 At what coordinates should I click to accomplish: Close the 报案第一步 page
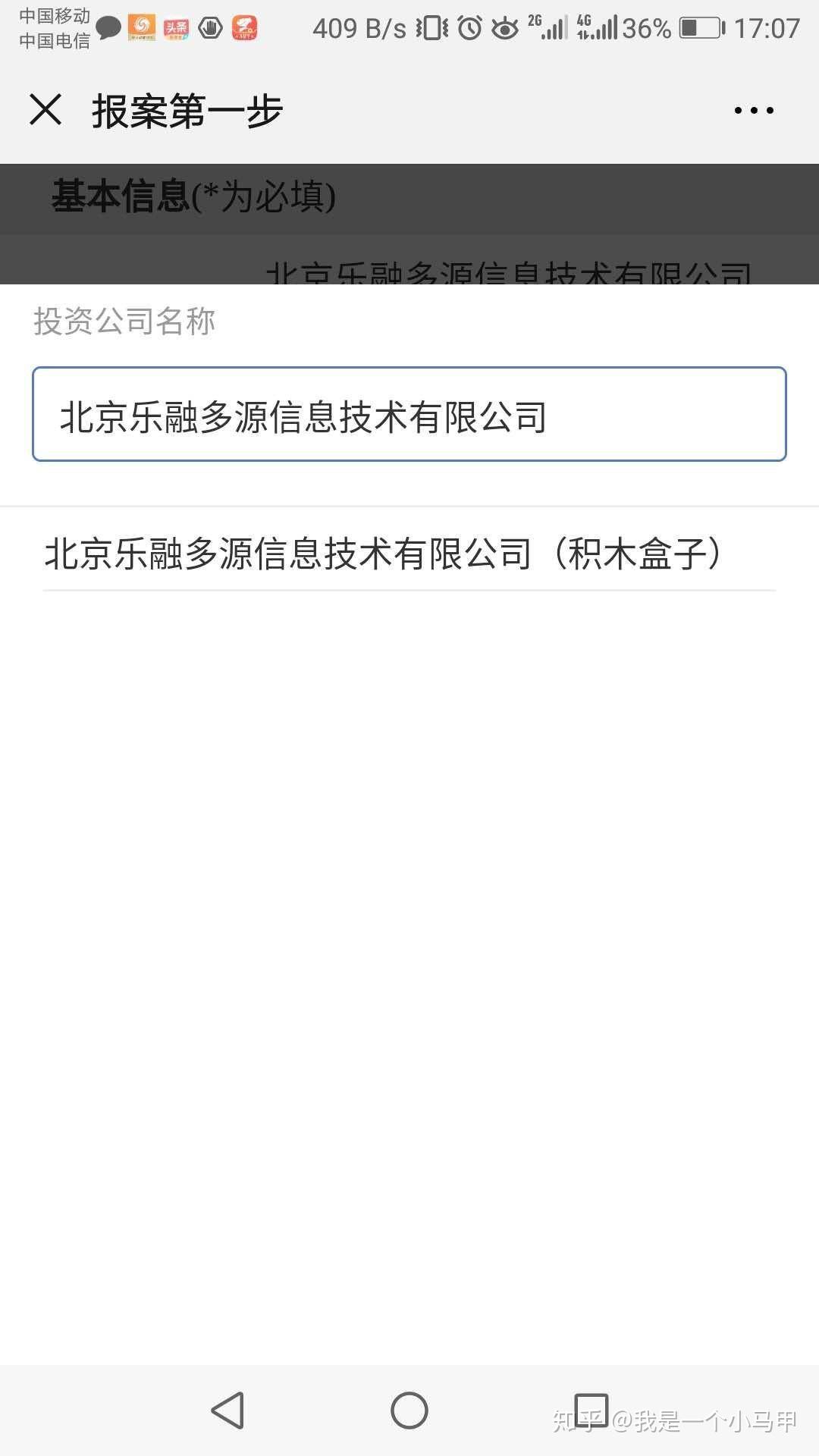coord(45,110)
